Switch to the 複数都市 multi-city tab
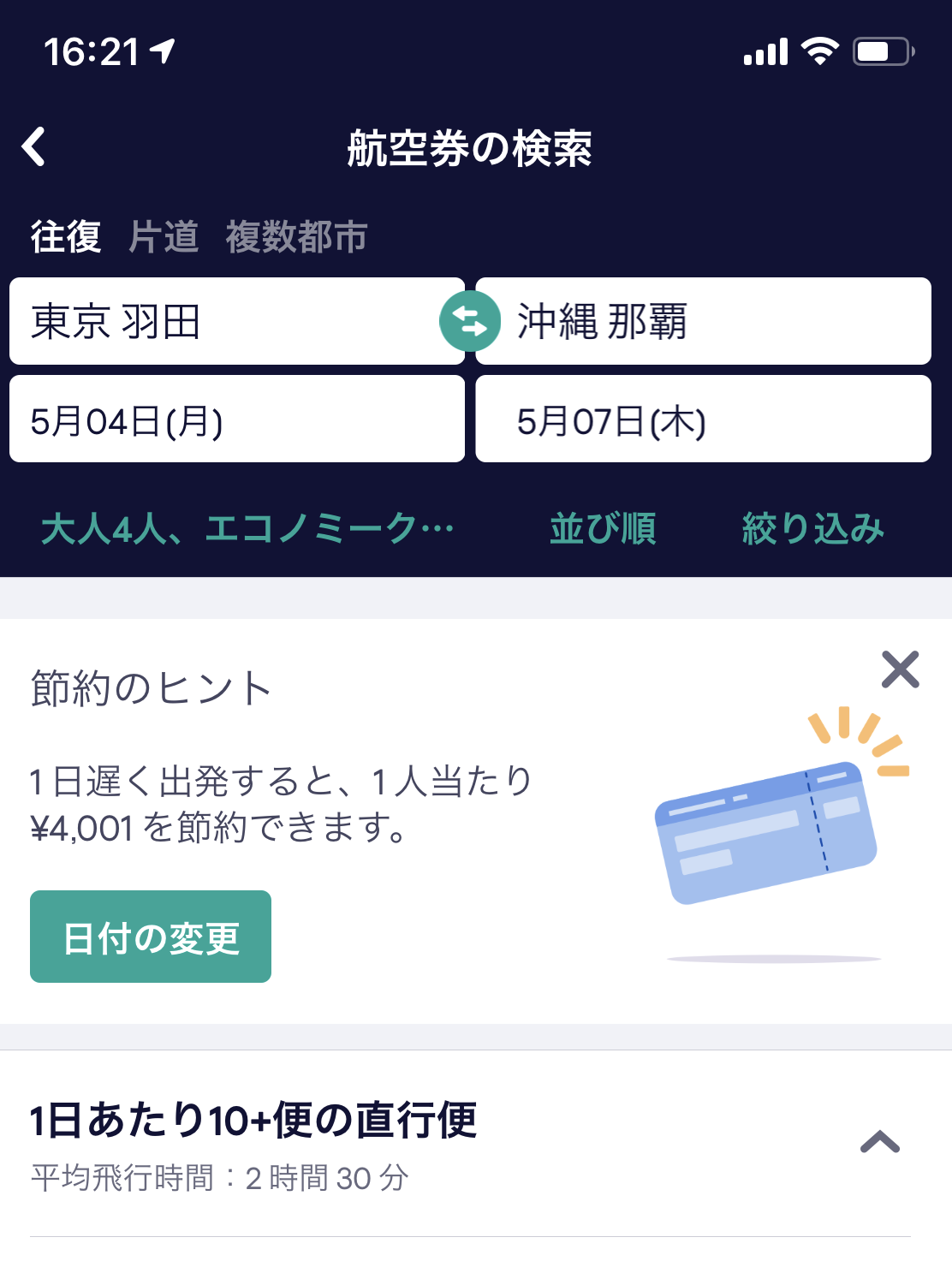952x1267 pixels. click(x=296, y=237)
